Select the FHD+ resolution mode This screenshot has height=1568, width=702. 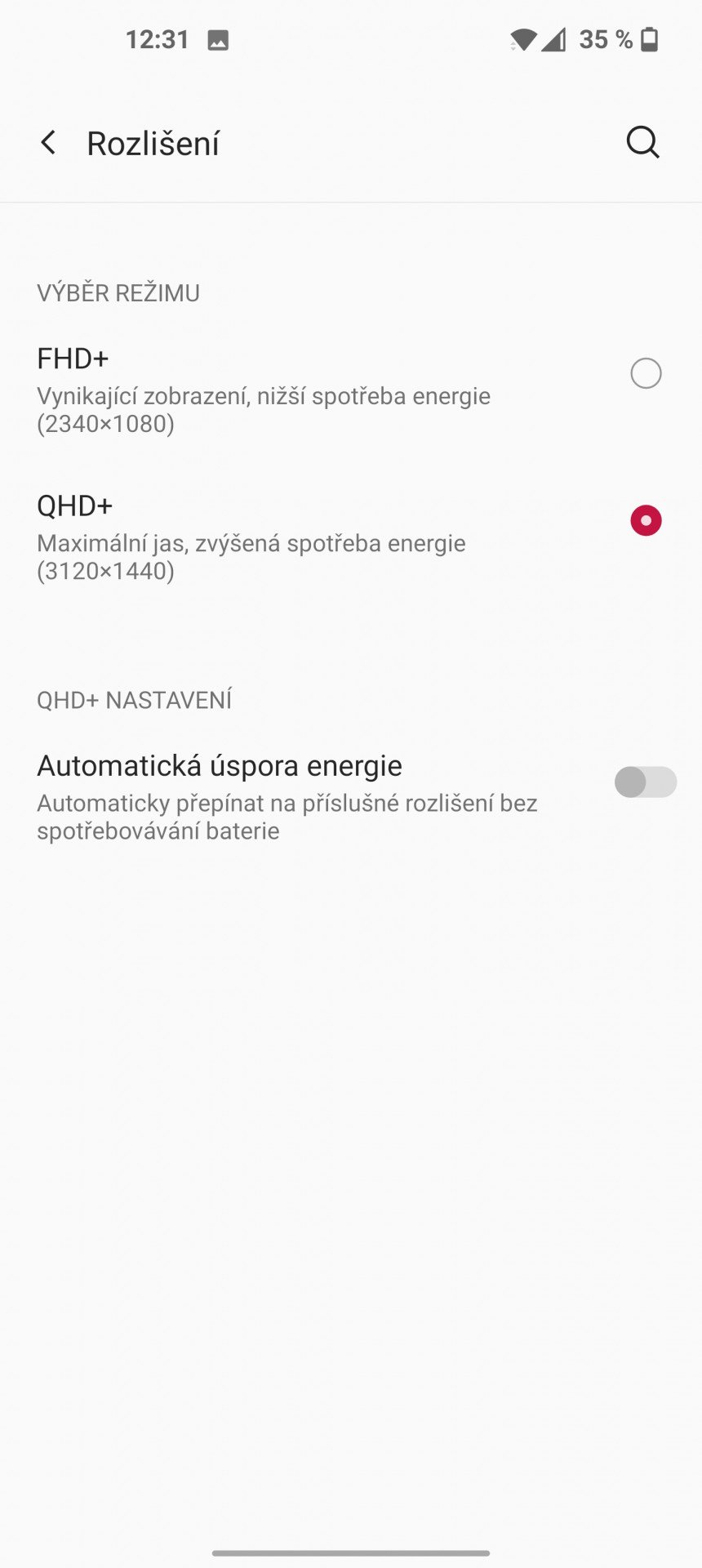point(351,390)
